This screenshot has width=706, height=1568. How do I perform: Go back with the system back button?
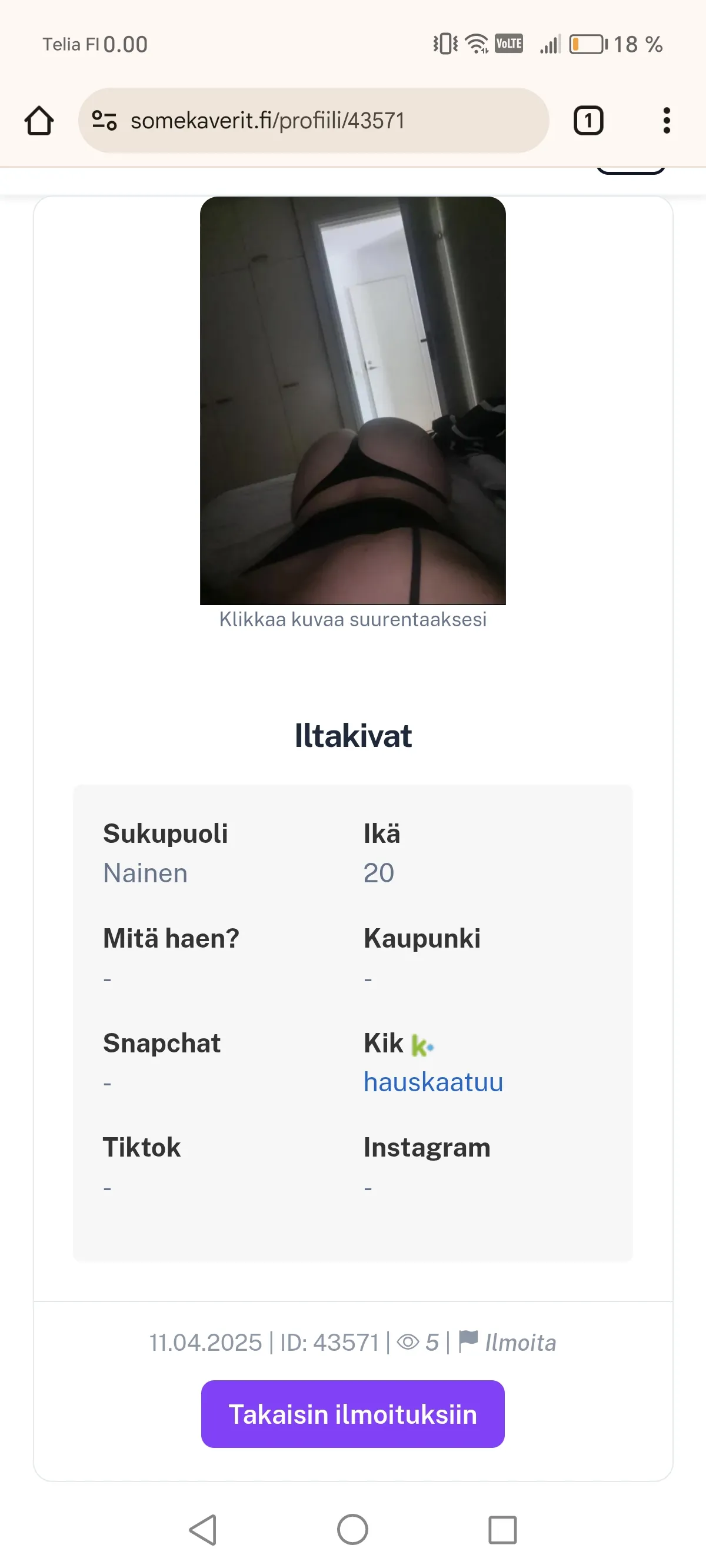point(202,1530)
